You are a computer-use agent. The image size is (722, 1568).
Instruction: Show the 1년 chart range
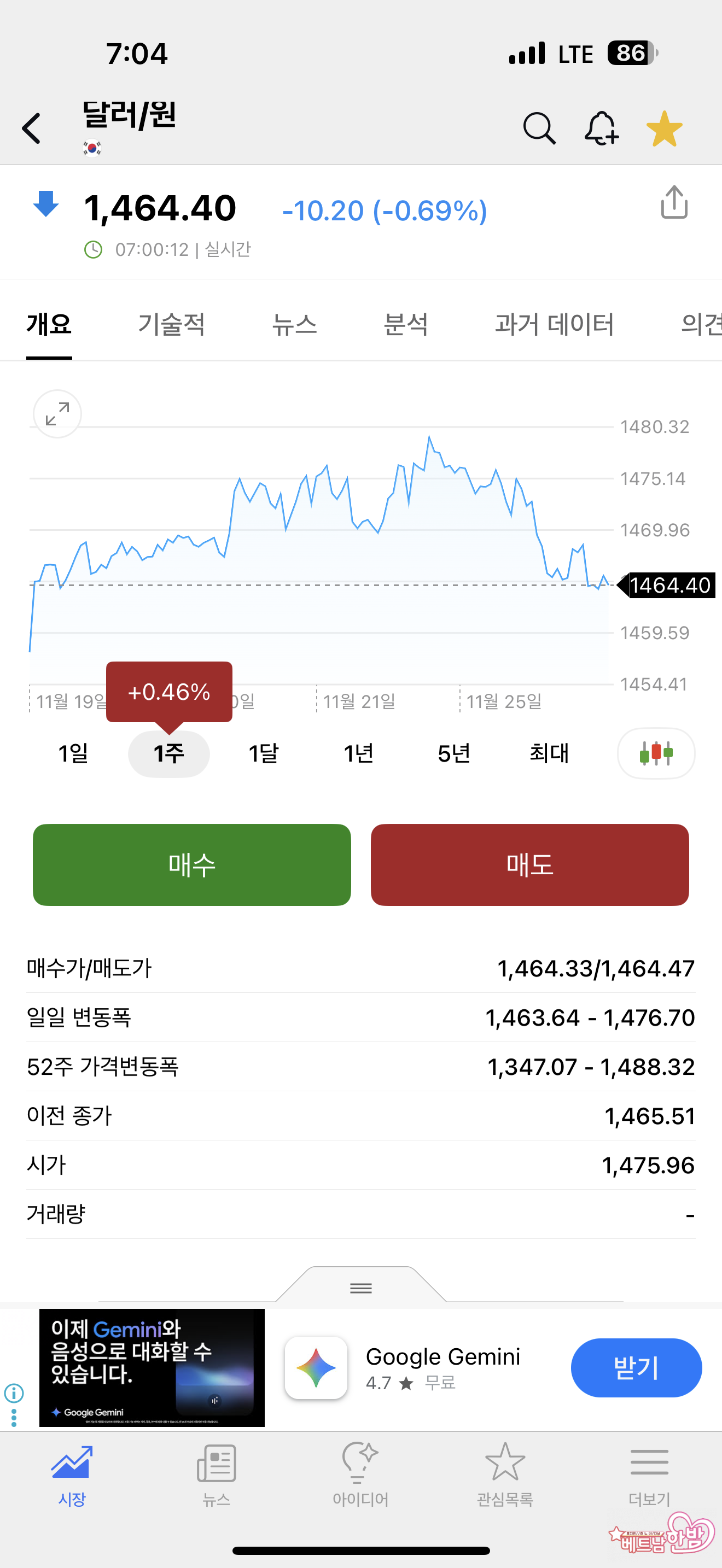[x=359, y=753]
